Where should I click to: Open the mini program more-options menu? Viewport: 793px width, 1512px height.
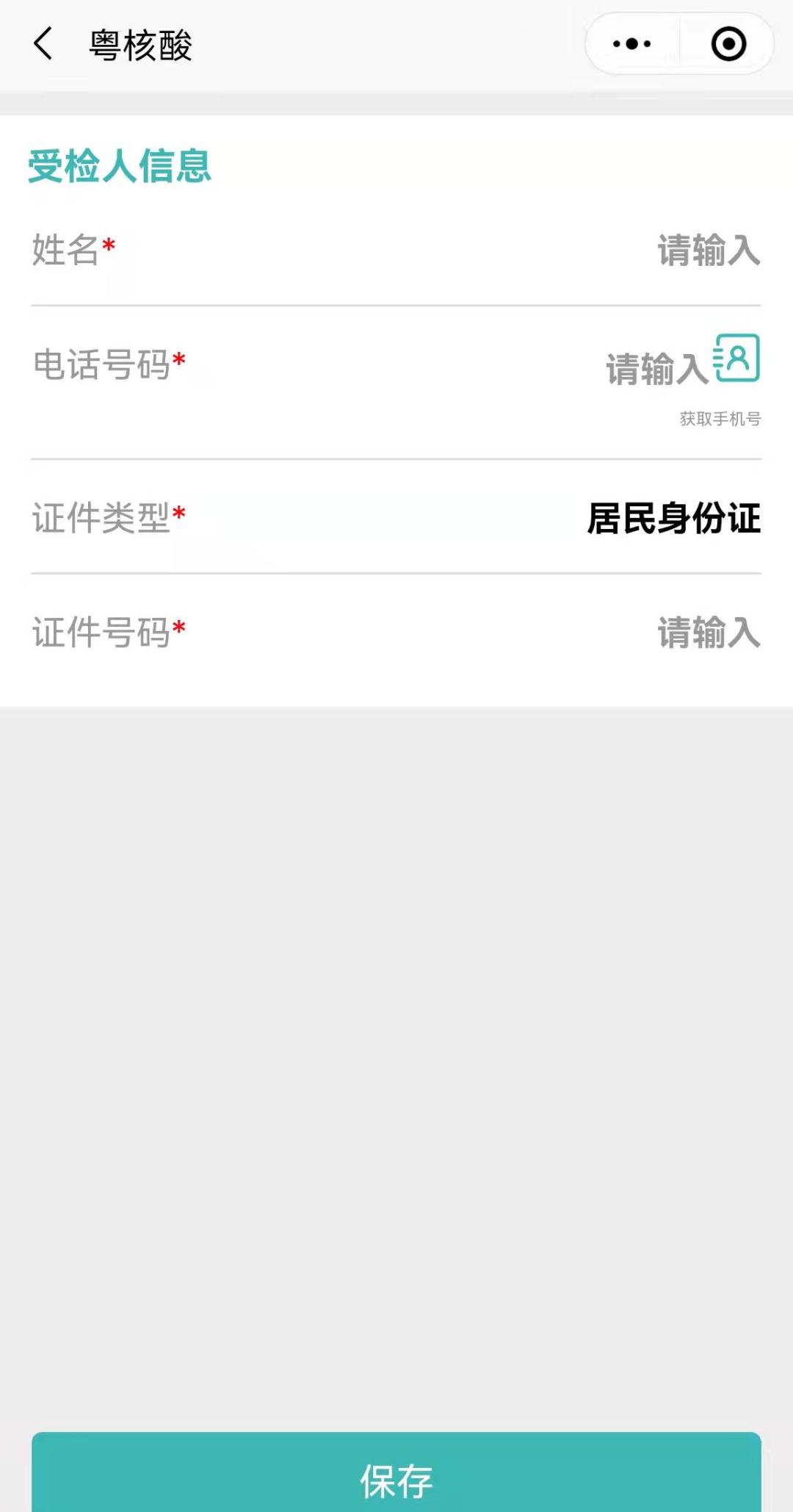(632, 44)
